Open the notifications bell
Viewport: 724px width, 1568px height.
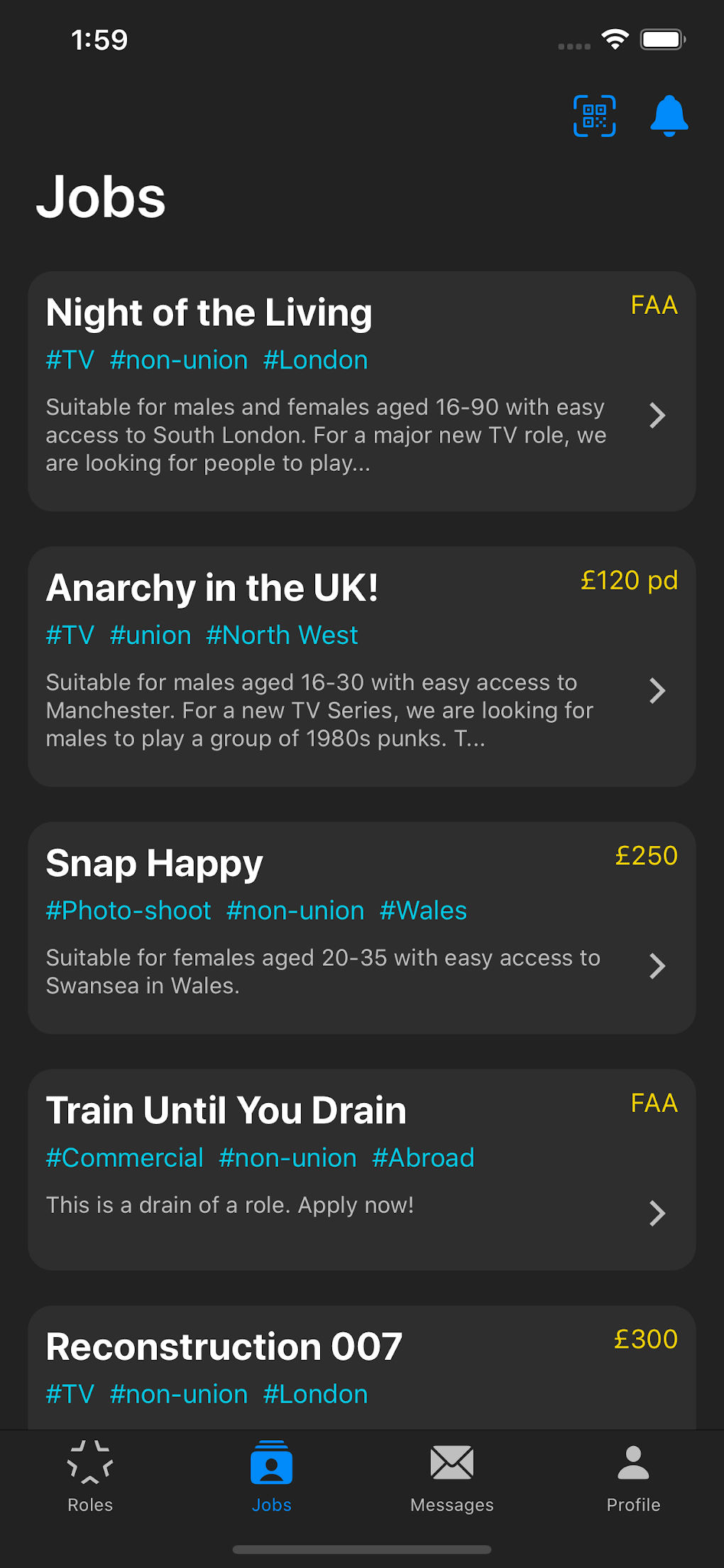point(669,116)
